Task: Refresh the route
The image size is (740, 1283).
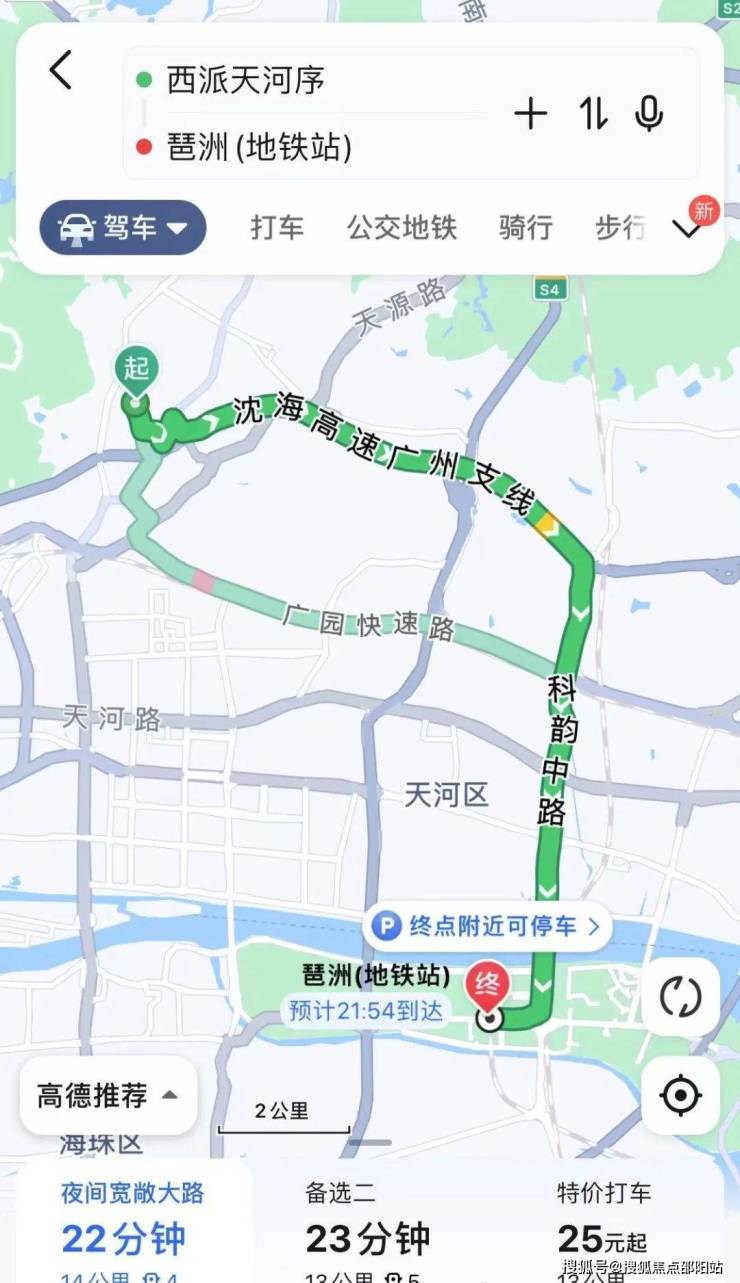Action: [x=680, y=997]
